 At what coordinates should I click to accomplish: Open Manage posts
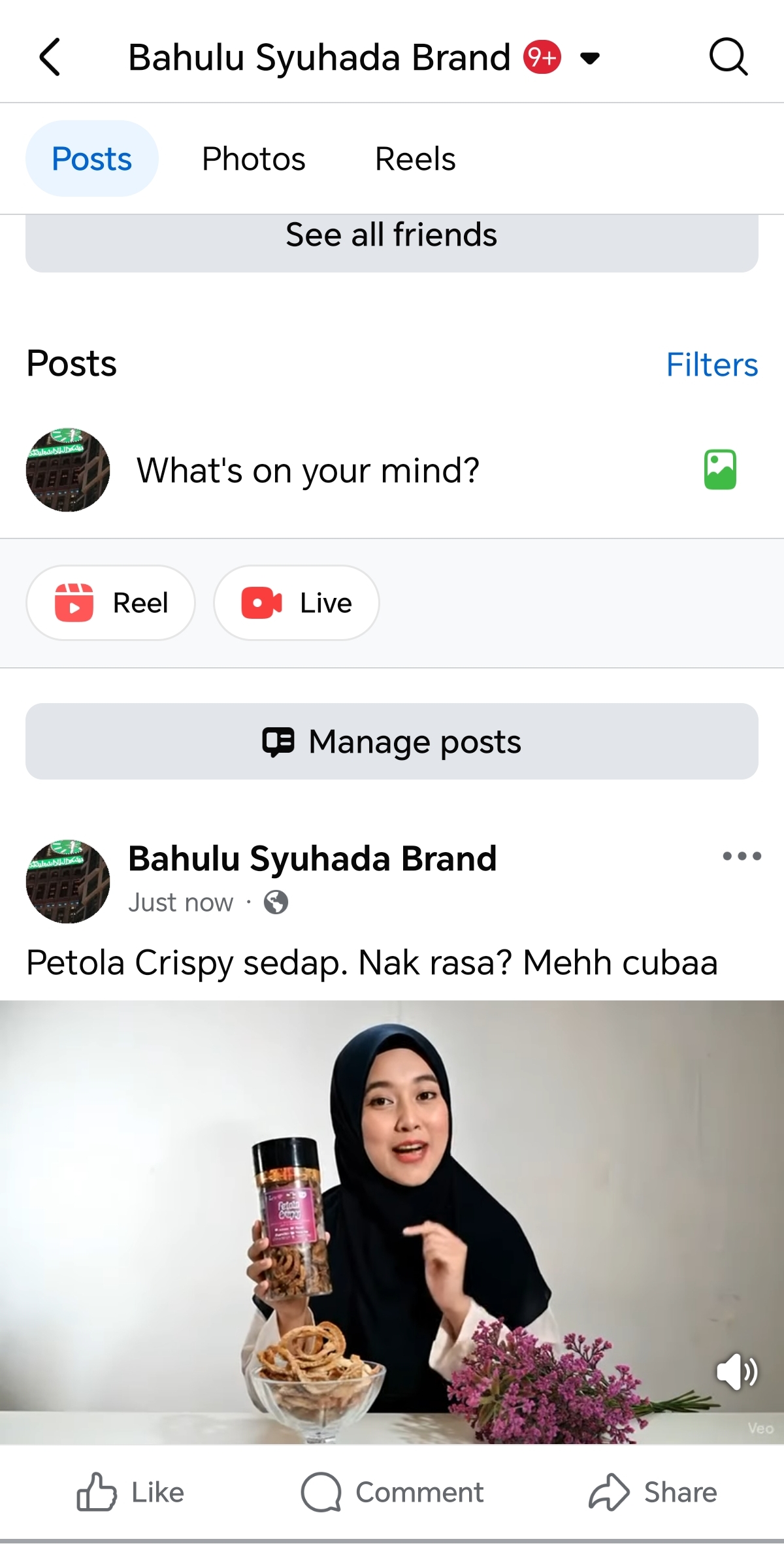tap(391, 742)
